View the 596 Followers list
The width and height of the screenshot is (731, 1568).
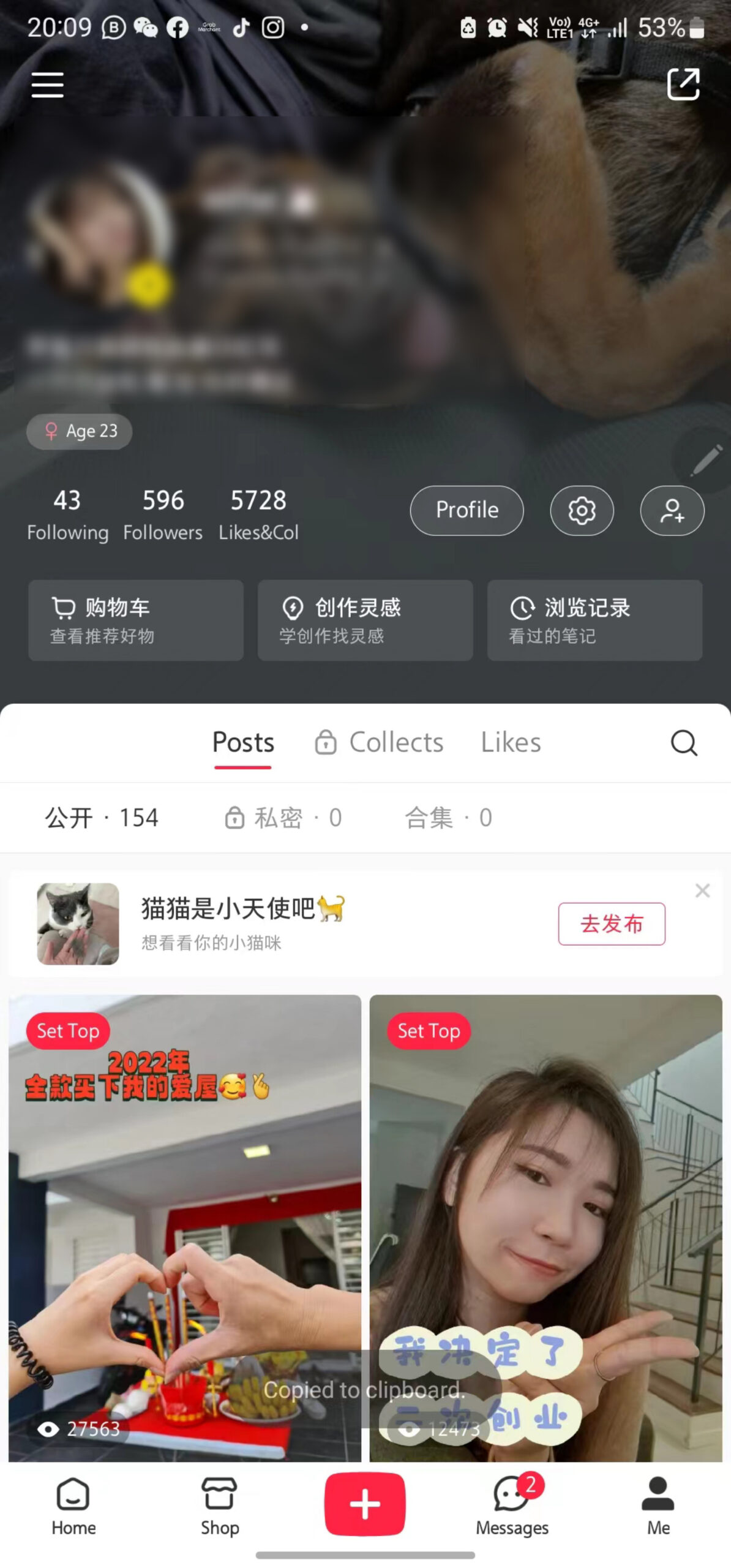(163, 515)
